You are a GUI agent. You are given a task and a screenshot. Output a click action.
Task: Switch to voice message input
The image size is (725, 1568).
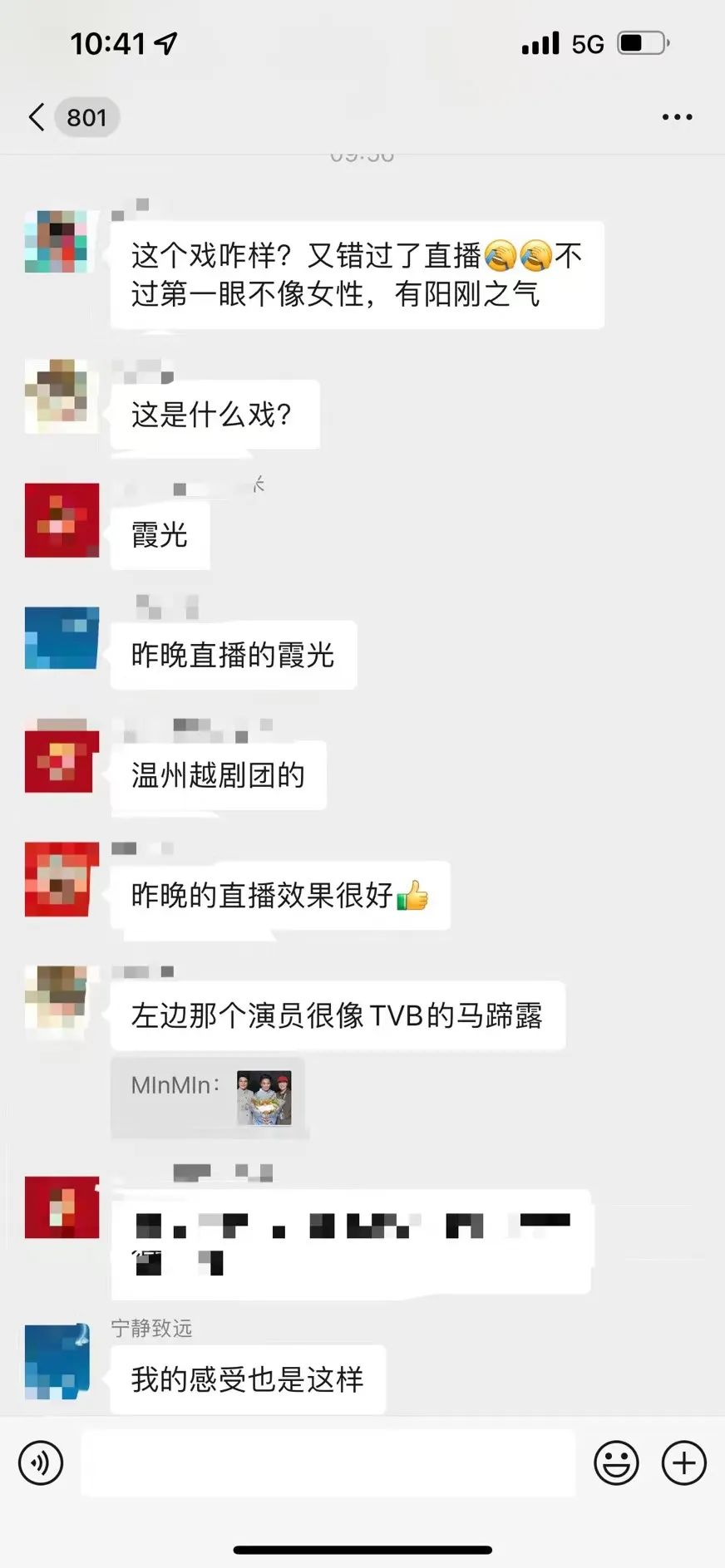(x=41, y=1462)
